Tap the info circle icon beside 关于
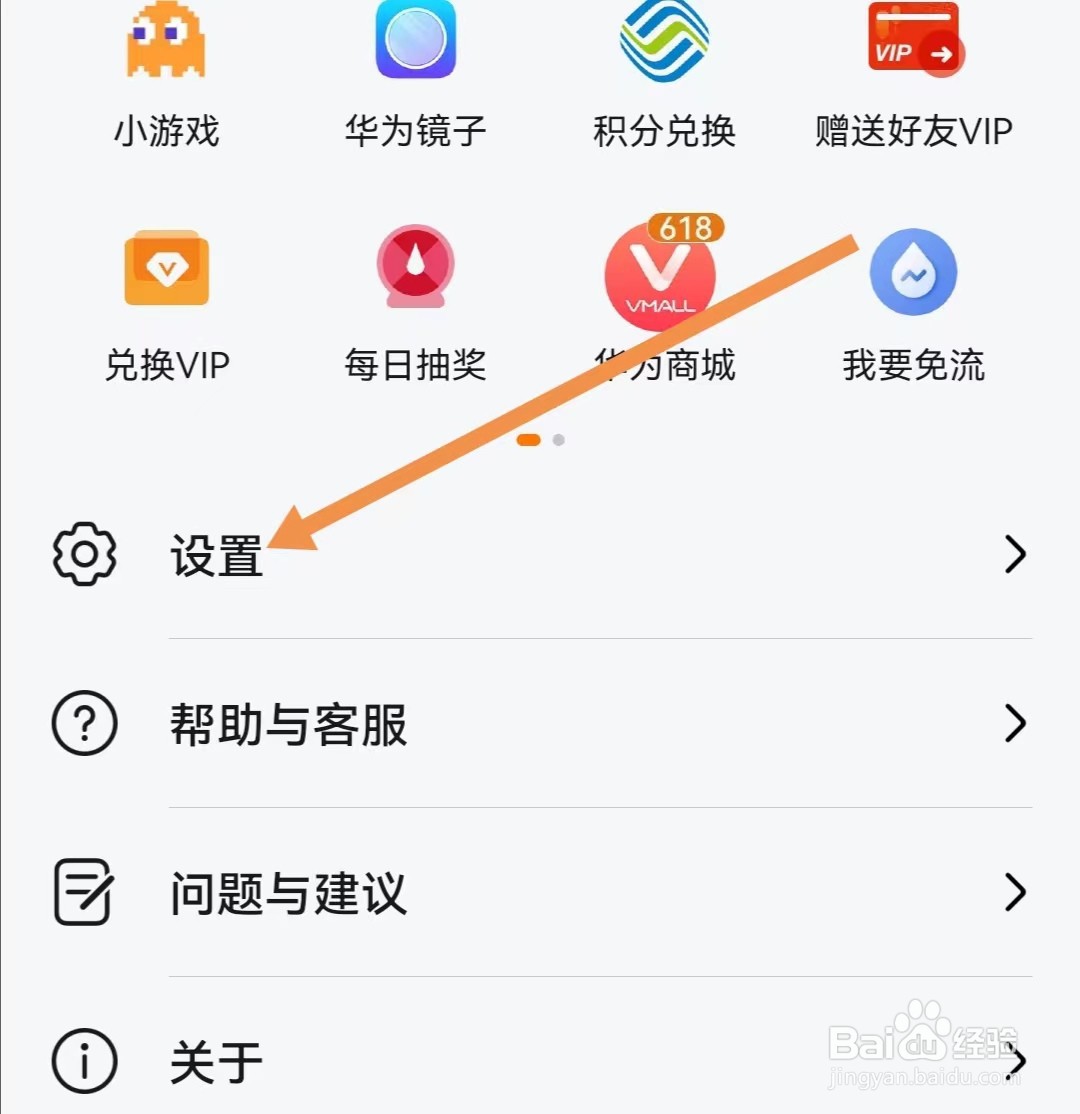The image size is (1080, 1114). 84,1061
